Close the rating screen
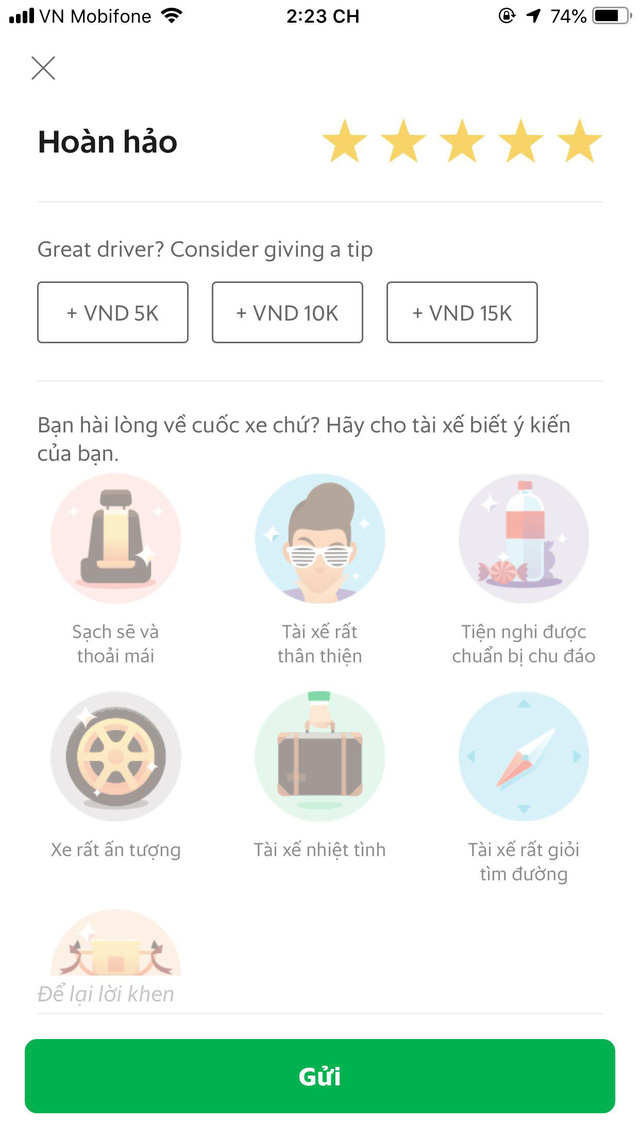 click(x=43, y=68)
